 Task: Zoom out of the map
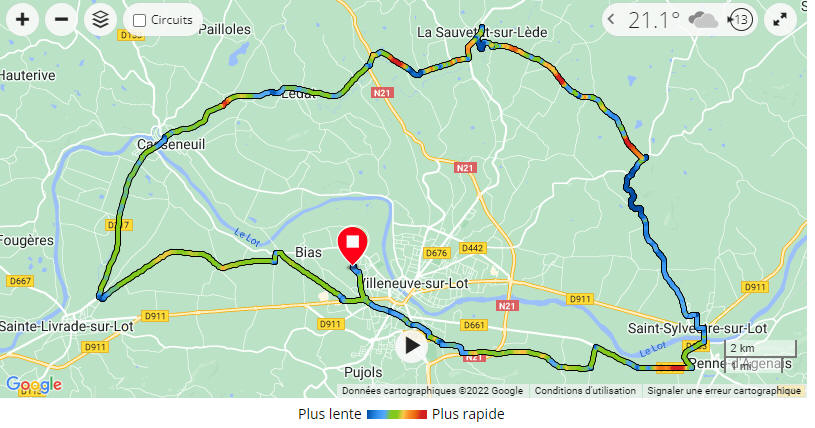(x=61, y=19)
